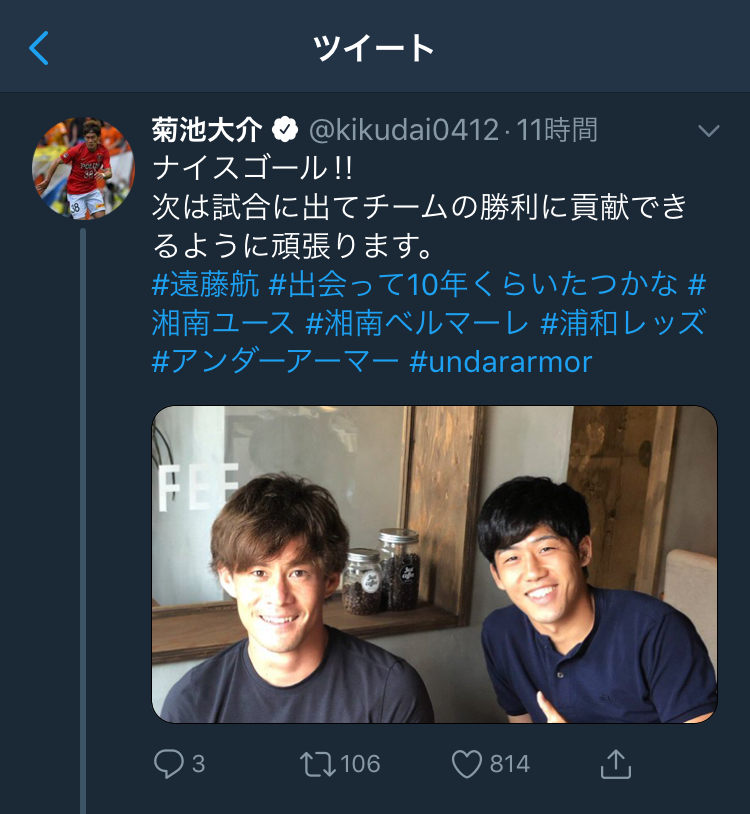Open the hashtag #undararmor
The height and width of the screenshot is (814, 750).
501,361
